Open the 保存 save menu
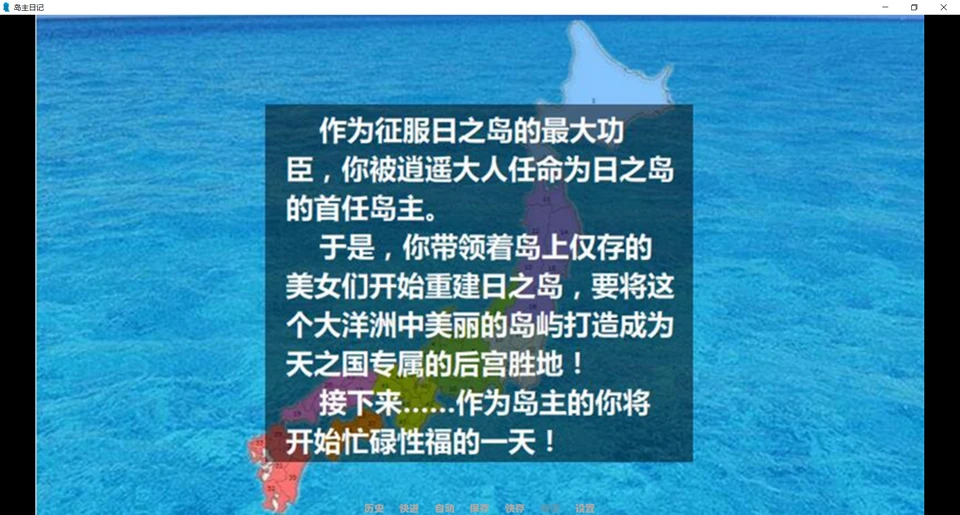The height and width of the screenshot is (515, 960). point(480,508)
